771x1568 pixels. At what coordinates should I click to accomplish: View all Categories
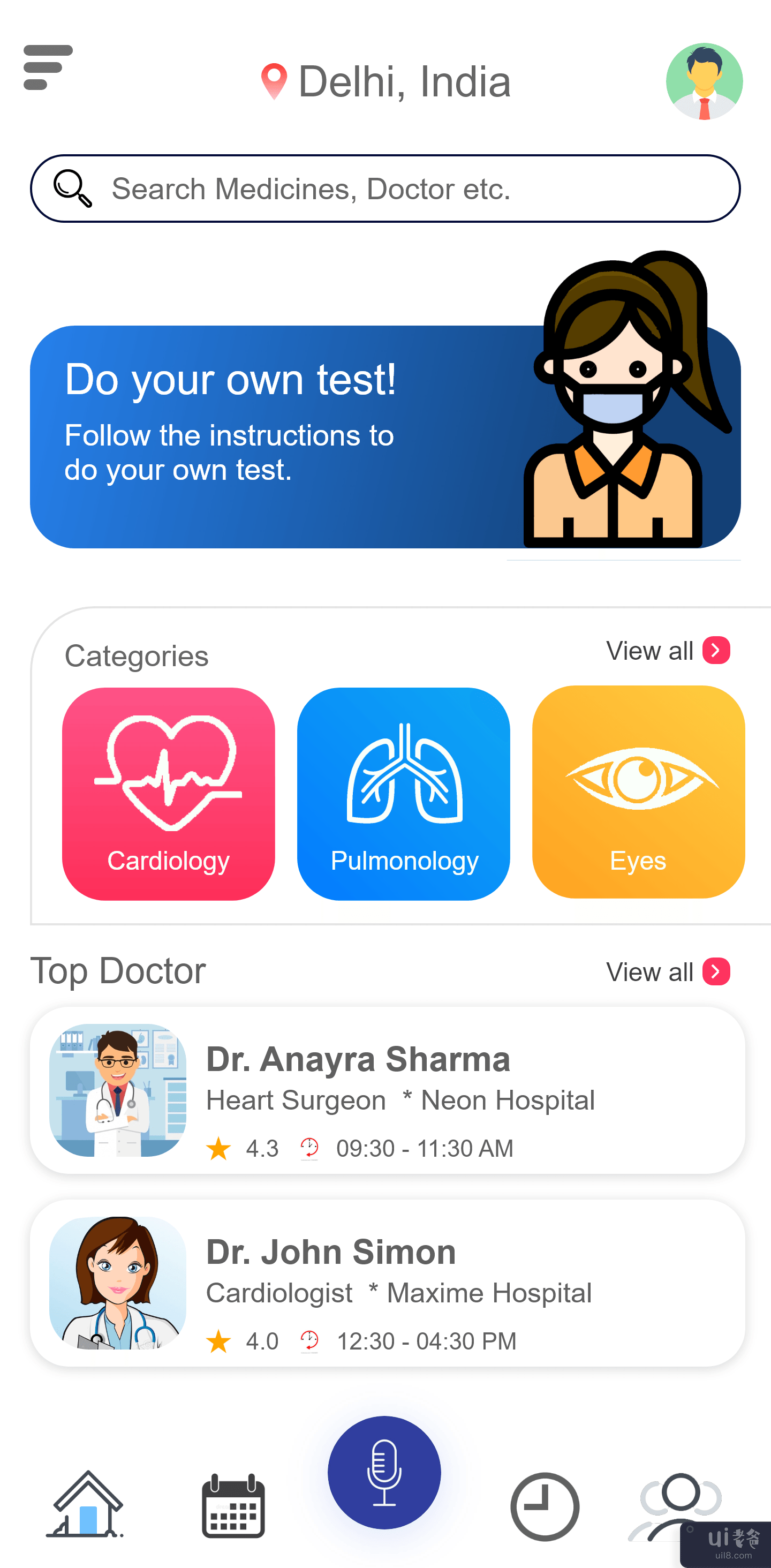pos(668,651)
